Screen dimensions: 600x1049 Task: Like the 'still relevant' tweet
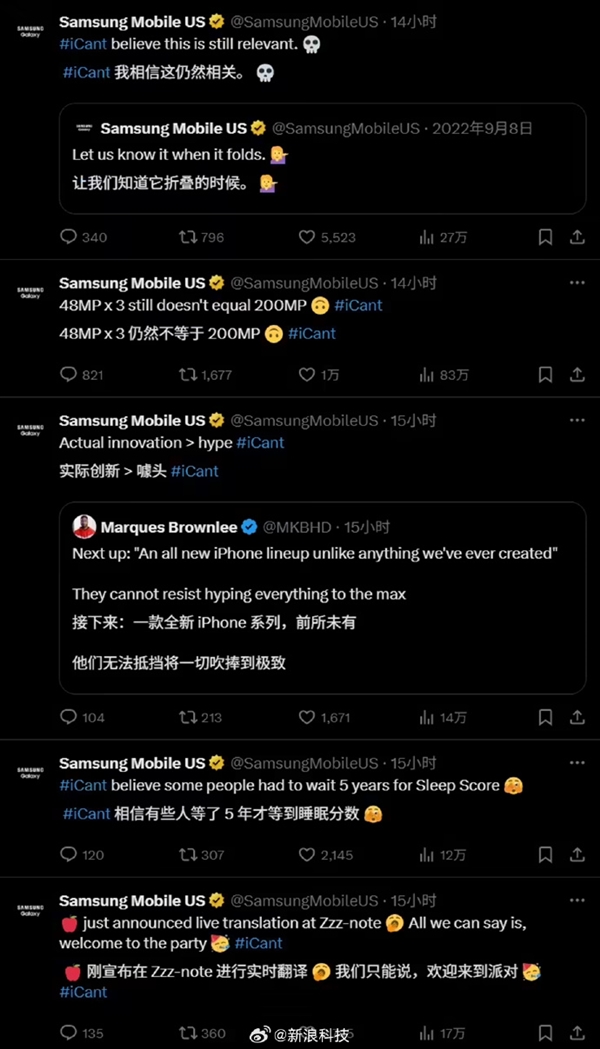[x=308, y=237]
